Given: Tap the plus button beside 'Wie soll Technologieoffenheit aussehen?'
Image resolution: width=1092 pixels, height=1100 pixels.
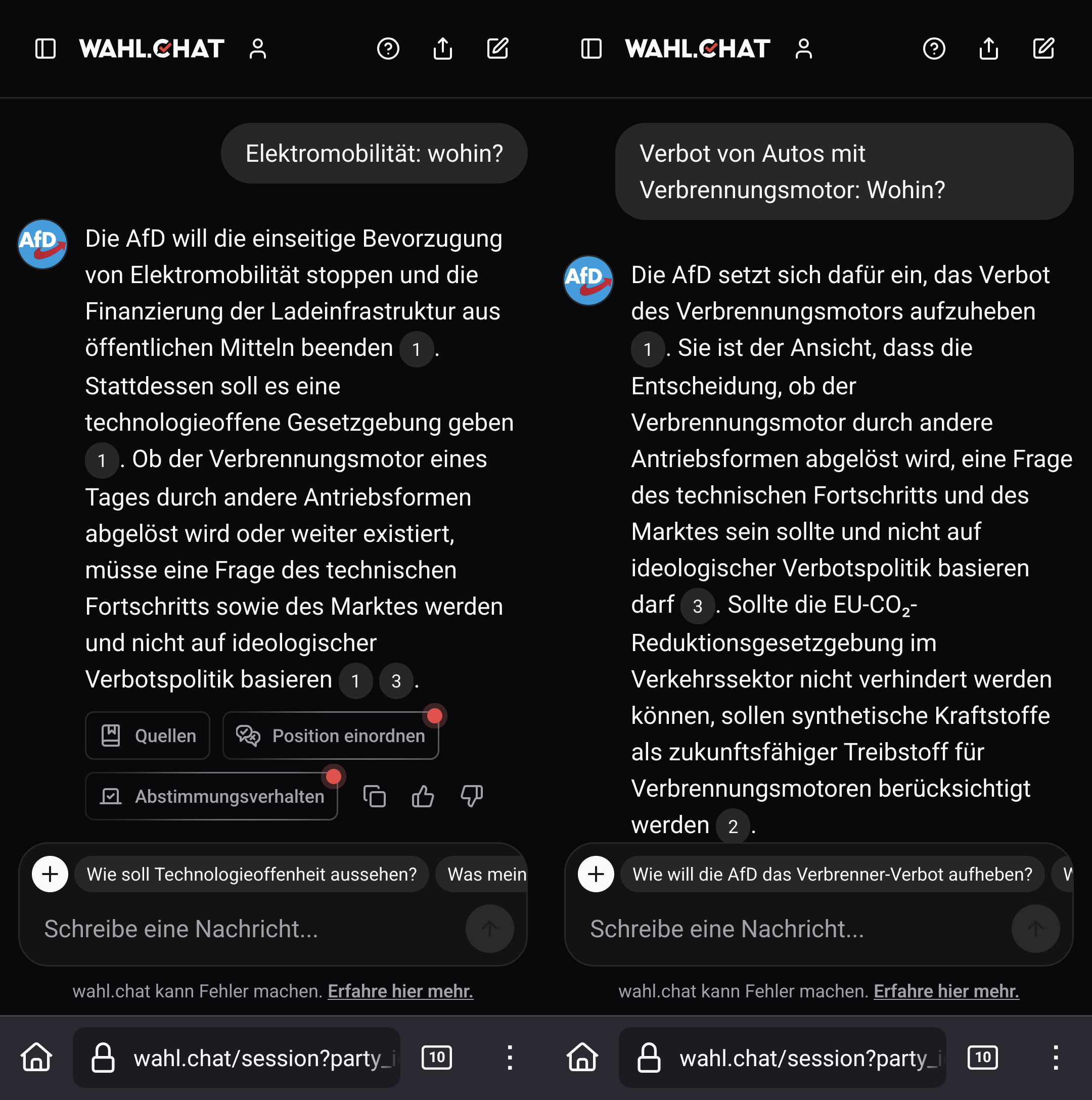Looking at the screenshot, I should click(x=50, y=874).
